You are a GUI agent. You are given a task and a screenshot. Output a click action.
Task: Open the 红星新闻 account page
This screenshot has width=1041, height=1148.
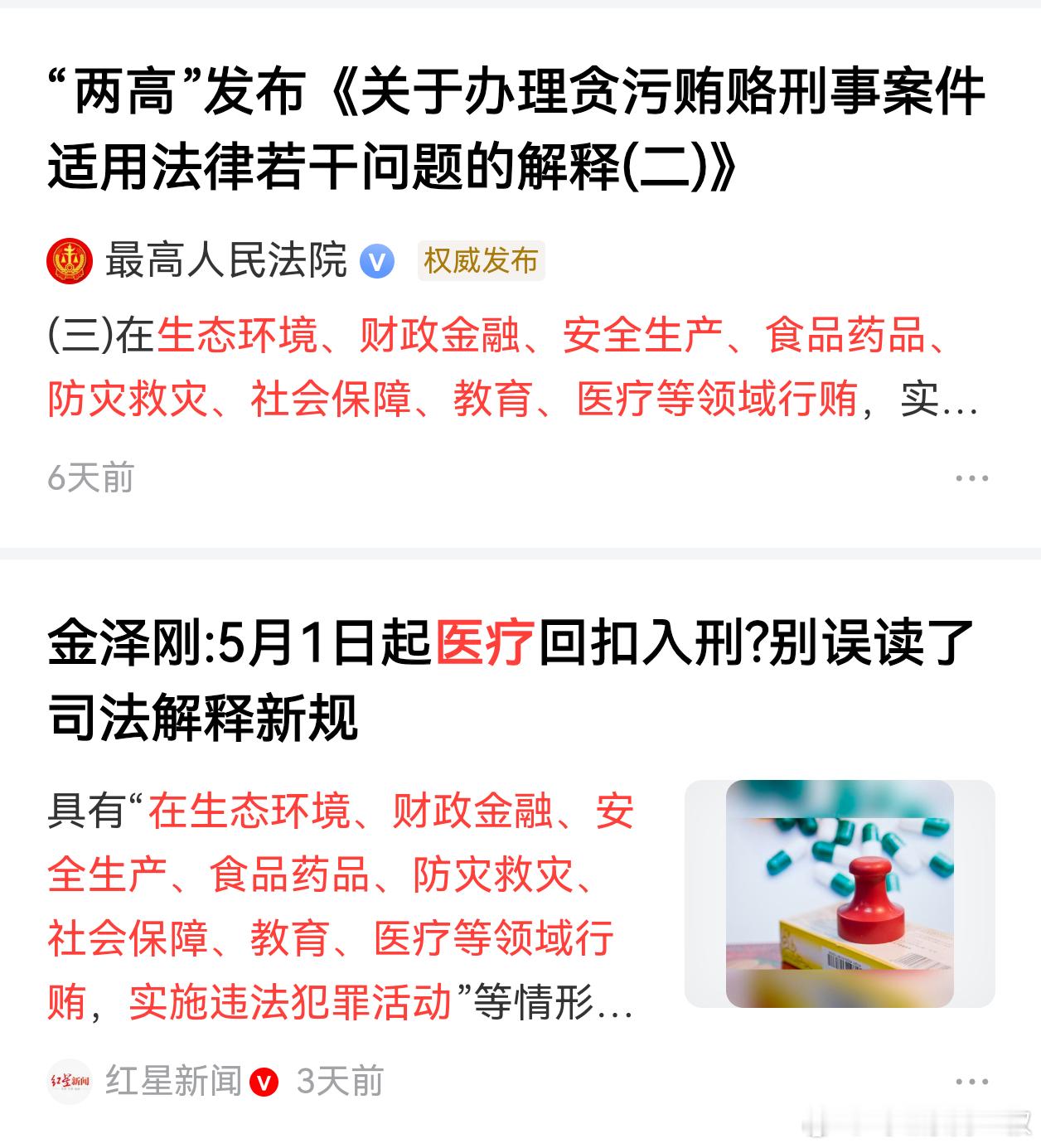(172, 1078)
